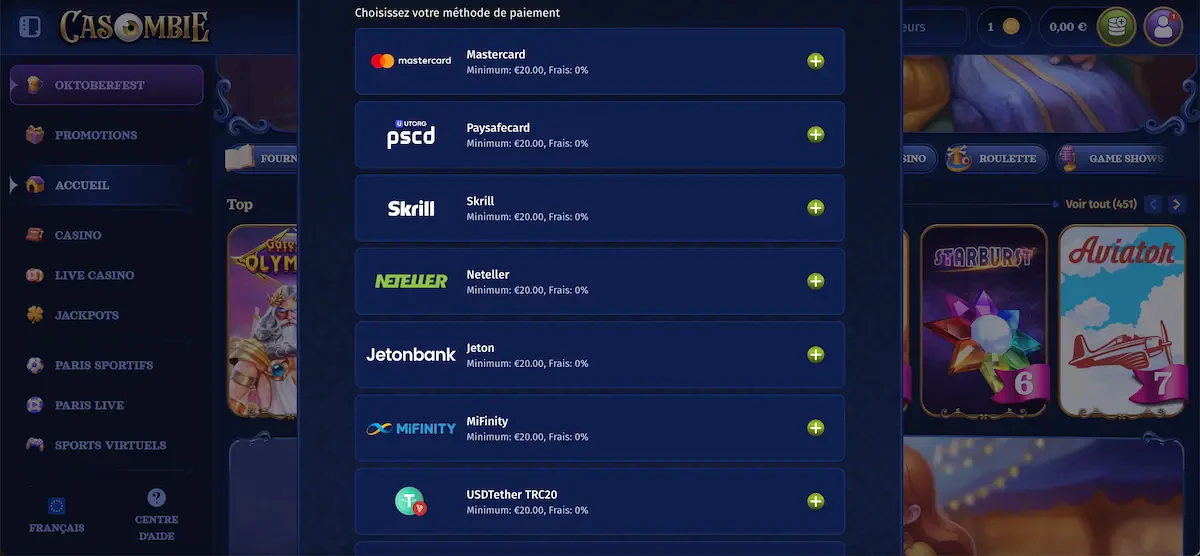
Task: Select MiFinity payment option
Action: [x=599, y=428]
